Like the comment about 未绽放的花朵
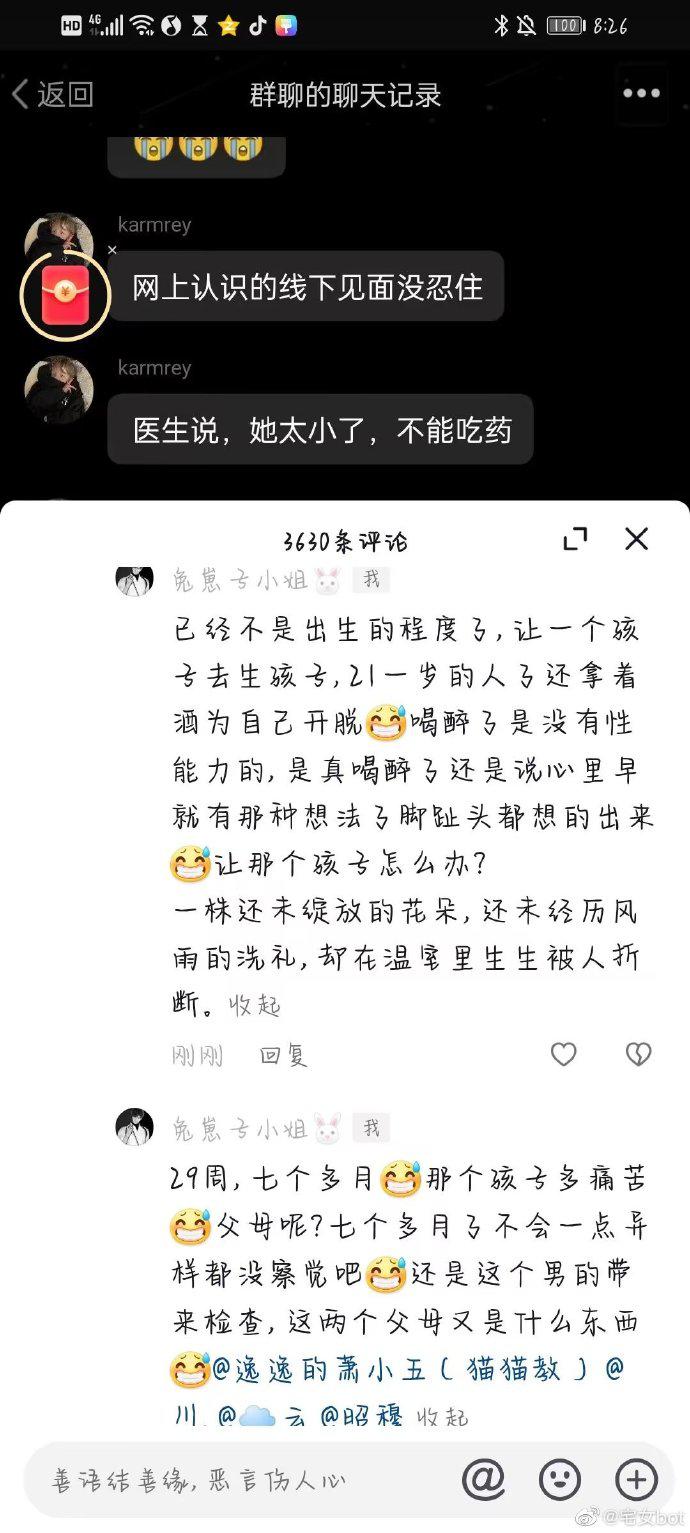This screenshot has width=690, height=1533. pyautogui.click(x=564, y=1054)
